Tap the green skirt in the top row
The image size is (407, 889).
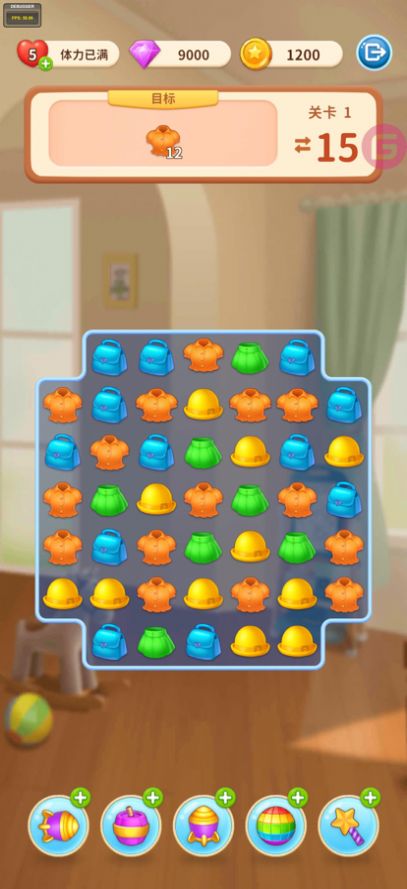(250, 357)
